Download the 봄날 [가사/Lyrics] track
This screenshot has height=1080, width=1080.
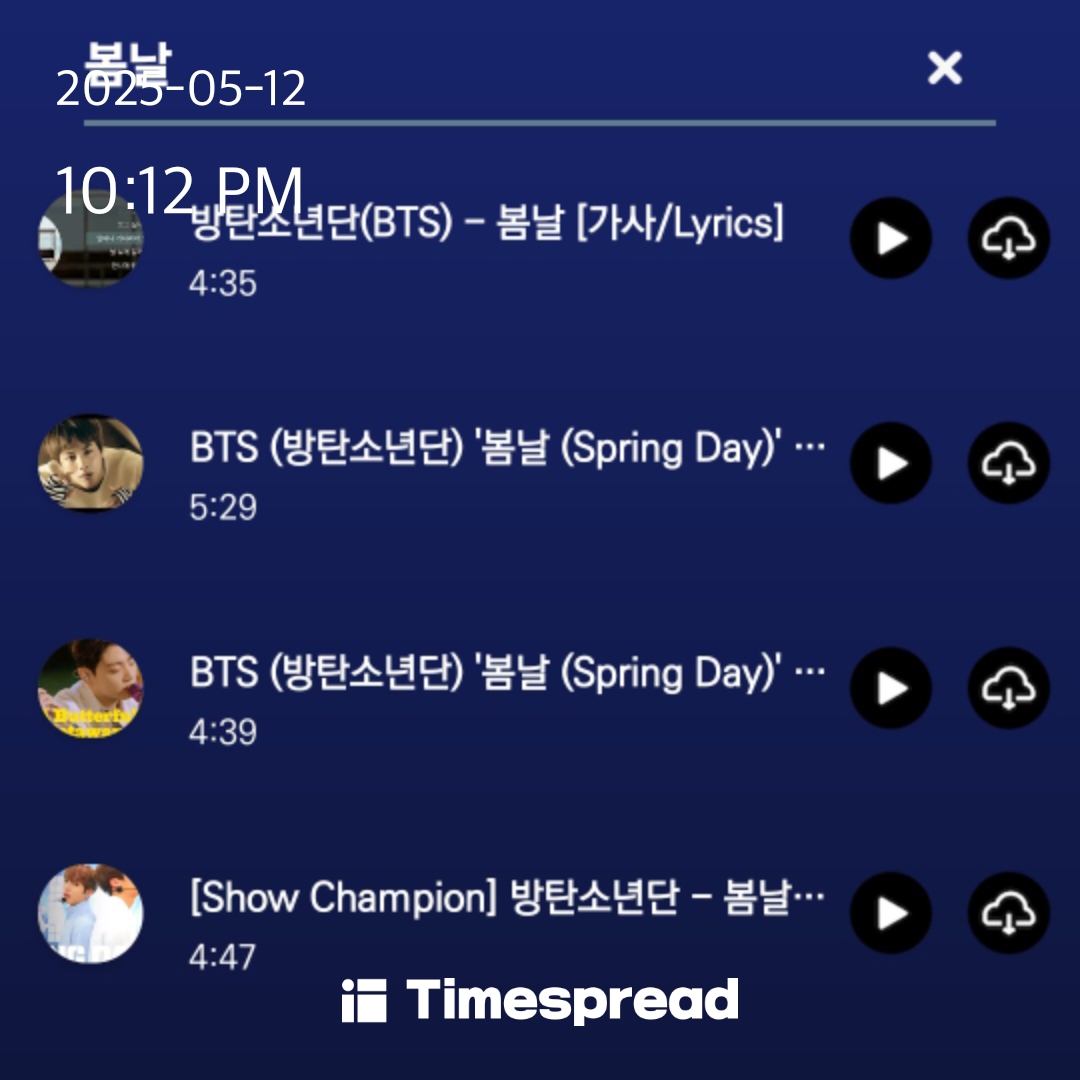pyautogui.click(x=1008, y=239)
